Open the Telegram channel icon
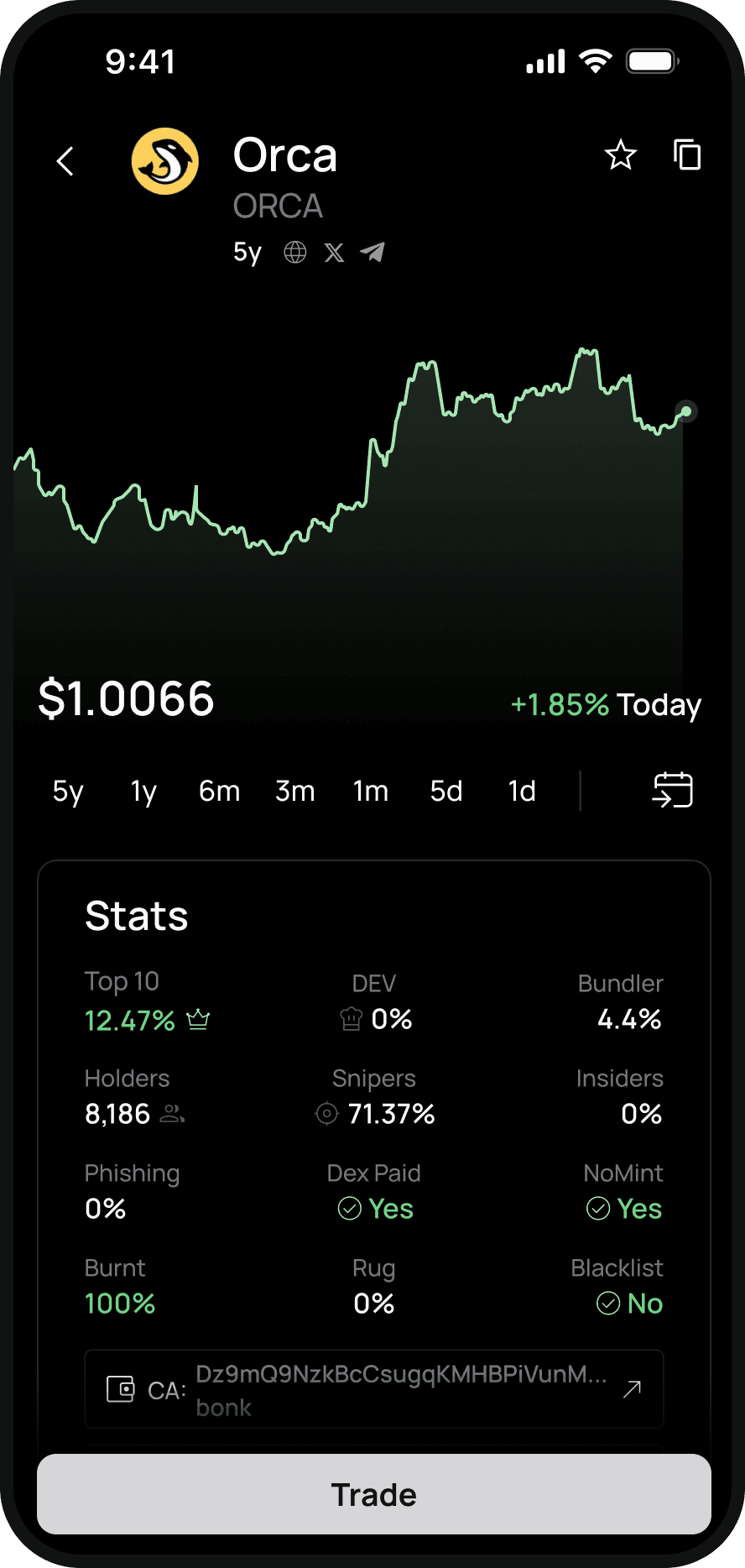Screen dimensions: 745x1568 click(372, 251)
